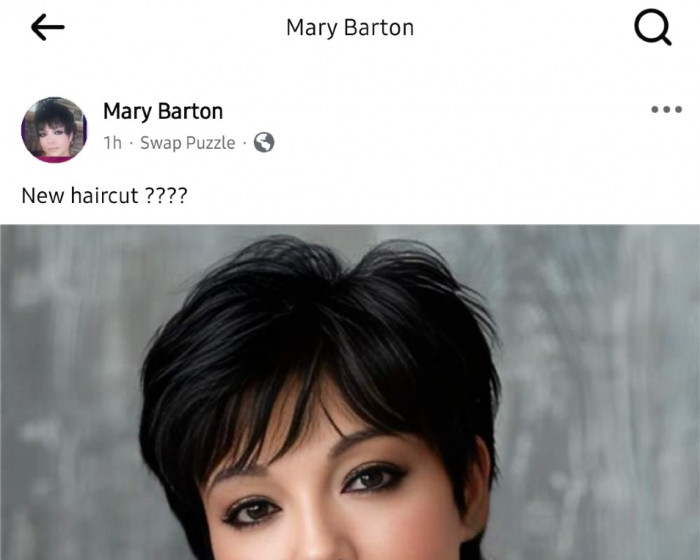
Task: Open the post's three-dot options menu
Action: [666, 109]
